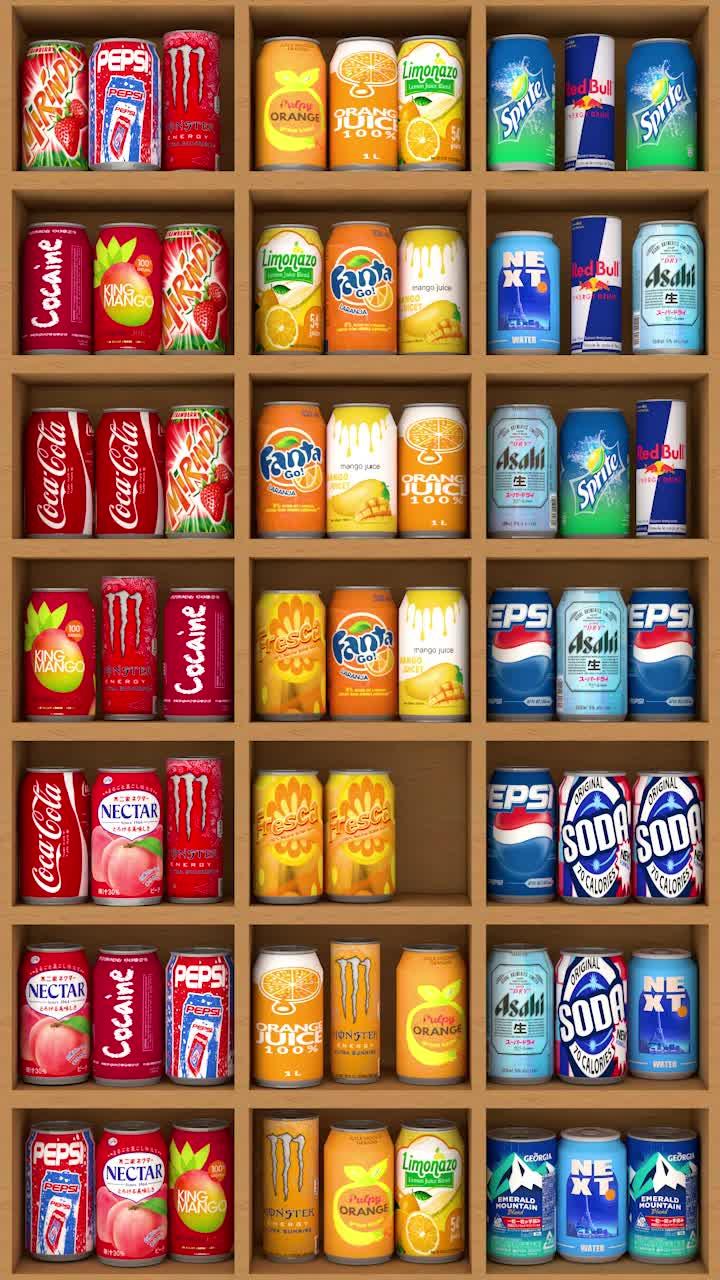Tap the Red Bull can between Next and Asahi
The image size is (720, 1280).
click(x=596, y=285)
